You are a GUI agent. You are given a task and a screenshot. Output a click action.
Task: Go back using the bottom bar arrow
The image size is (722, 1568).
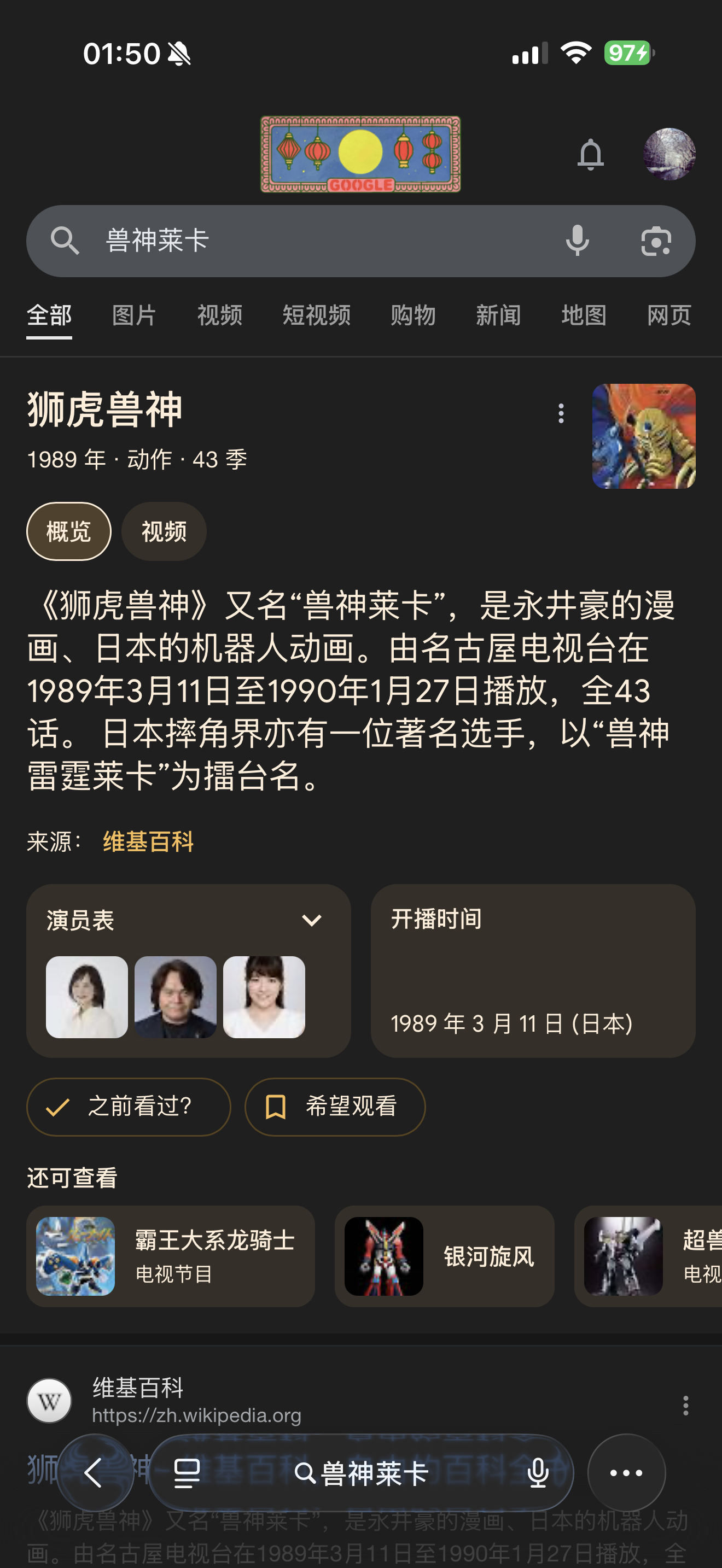[95, 1473]
